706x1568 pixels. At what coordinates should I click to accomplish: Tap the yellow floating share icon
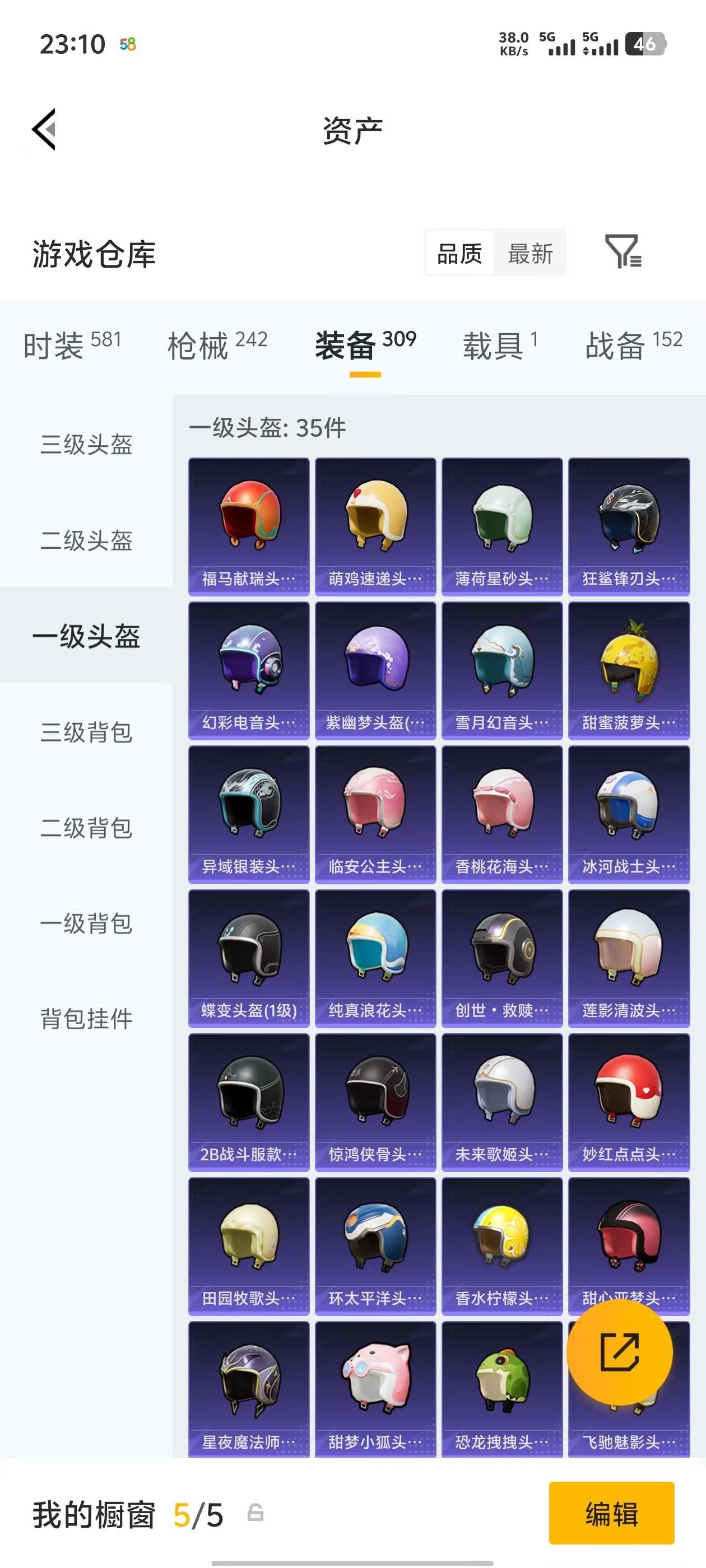(x=620, y=1351)
